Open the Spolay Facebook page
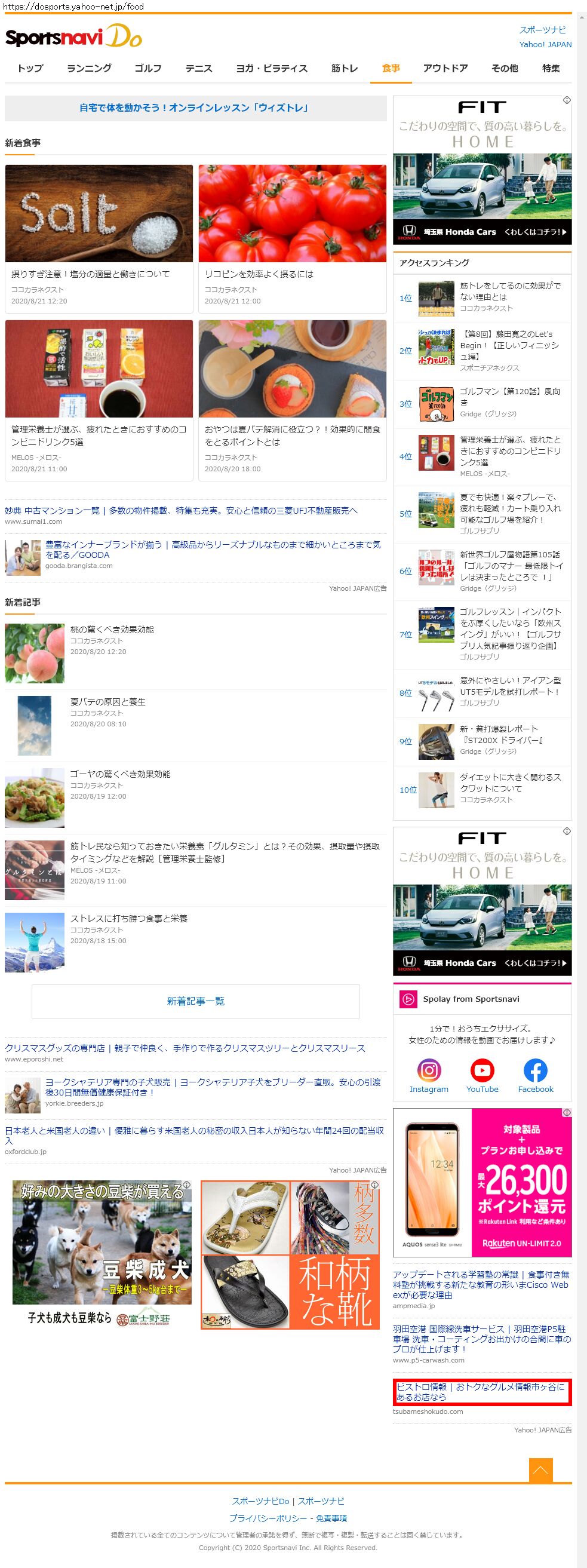Viewport: 587px width, 1568px height. [x=535, y=1076]
